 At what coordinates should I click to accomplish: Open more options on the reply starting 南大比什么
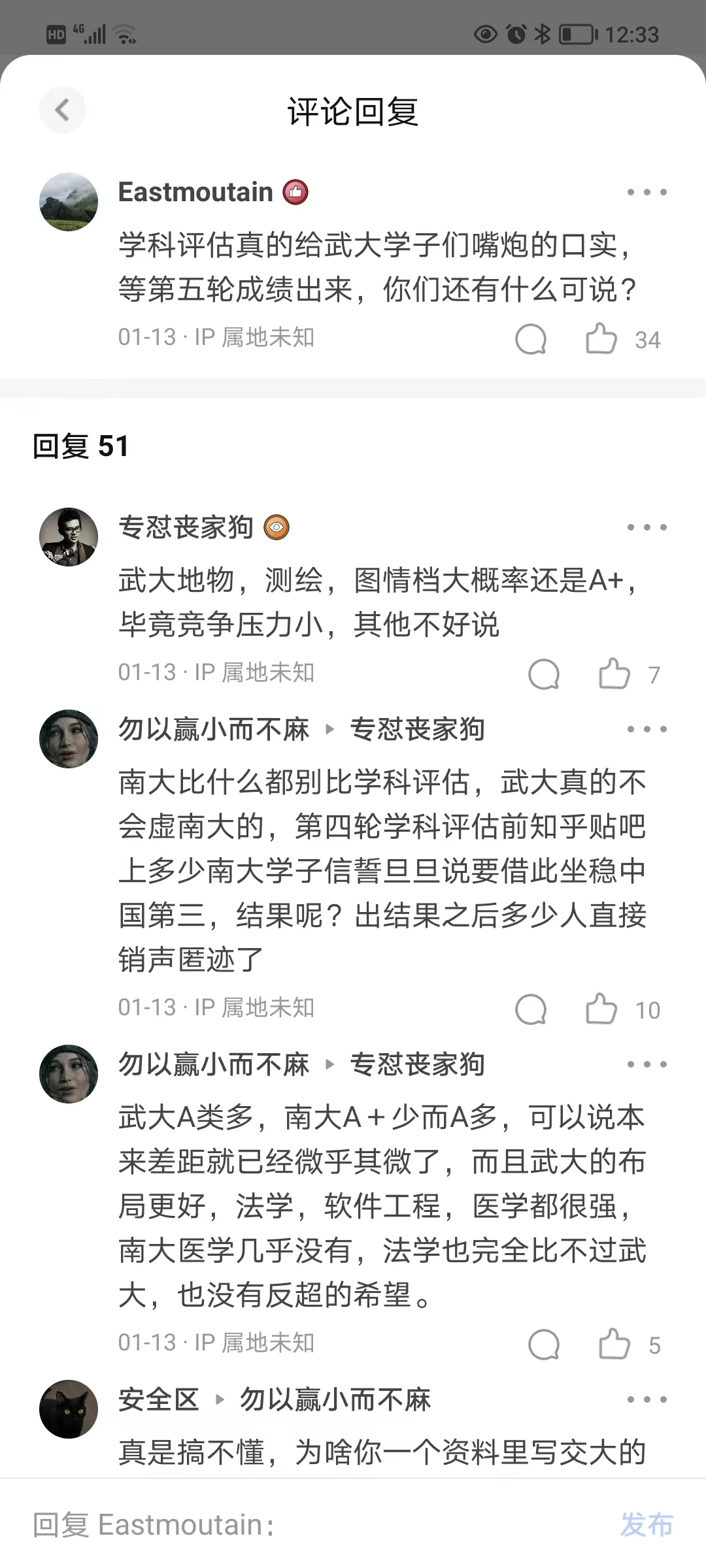647,729
